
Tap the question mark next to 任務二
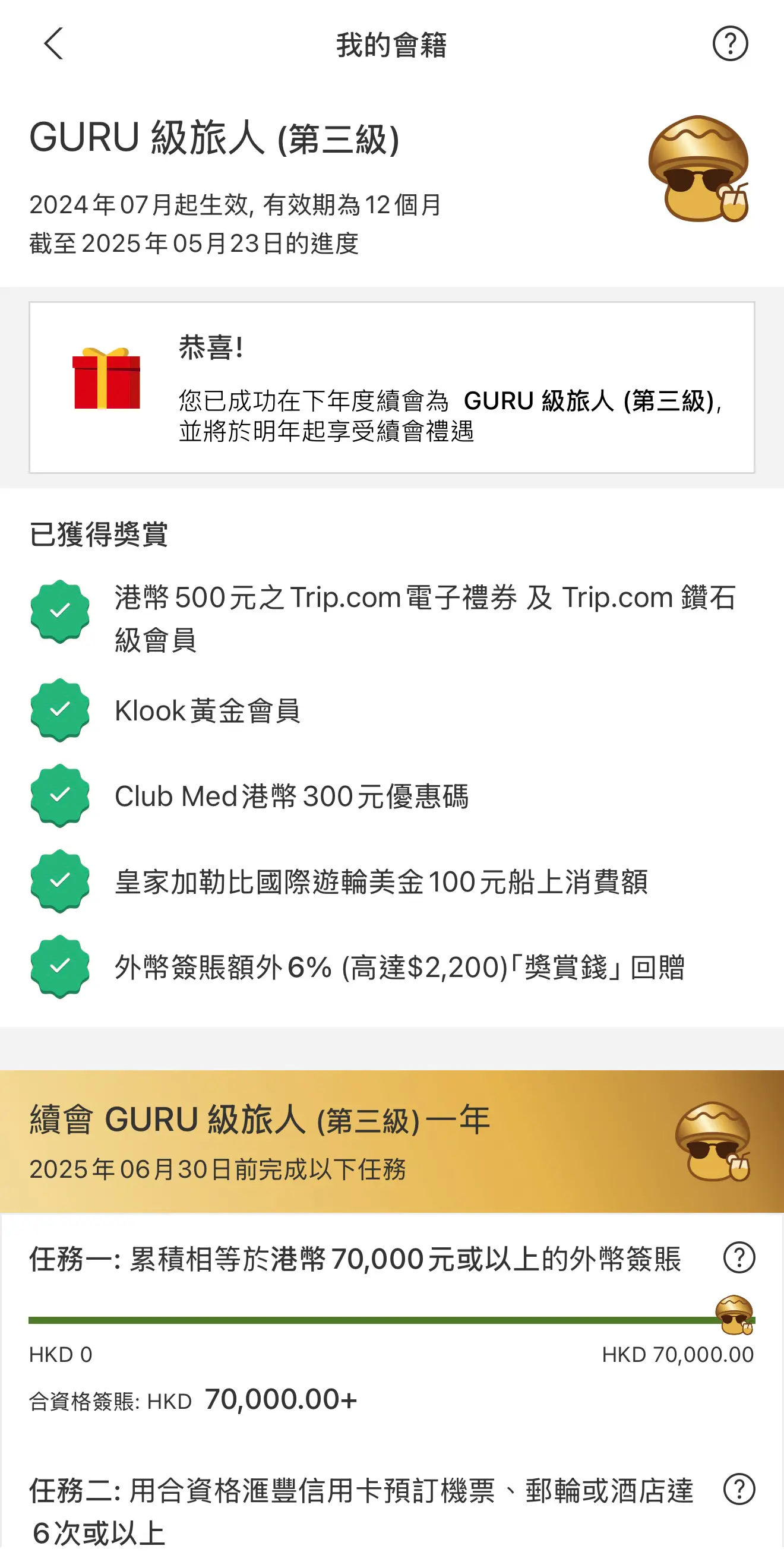pos(739,1489)
